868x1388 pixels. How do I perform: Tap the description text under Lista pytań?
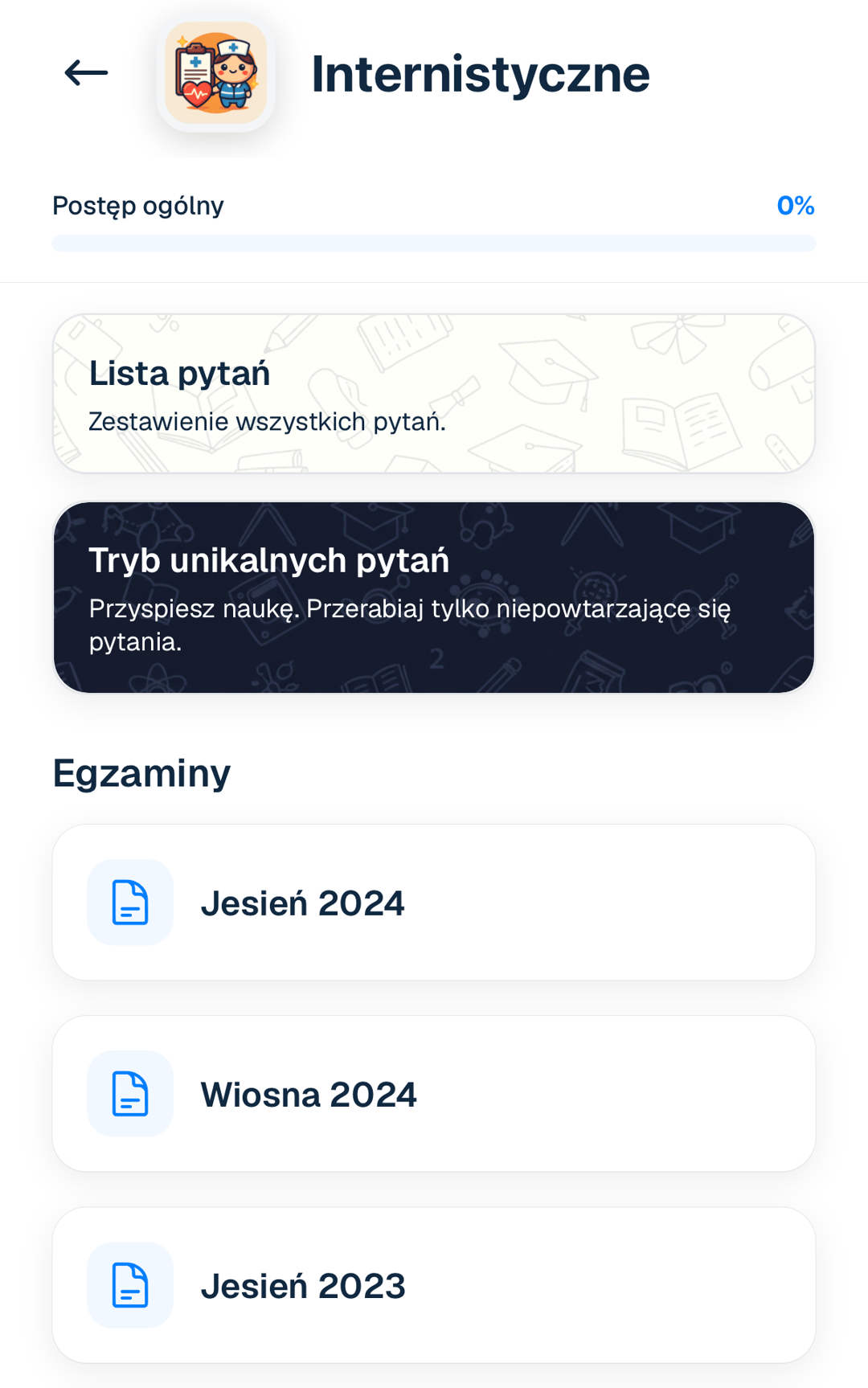click(267, 420)
